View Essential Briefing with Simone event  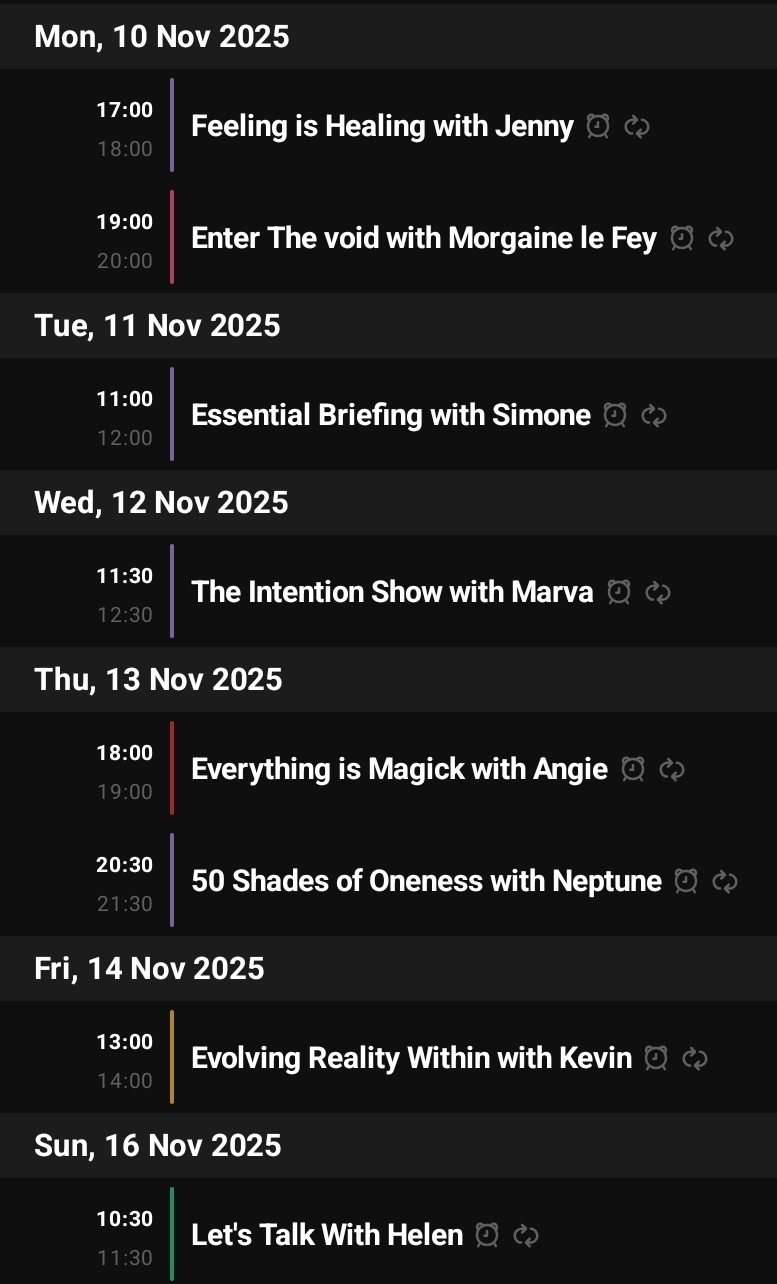click(x=391, y=416)
